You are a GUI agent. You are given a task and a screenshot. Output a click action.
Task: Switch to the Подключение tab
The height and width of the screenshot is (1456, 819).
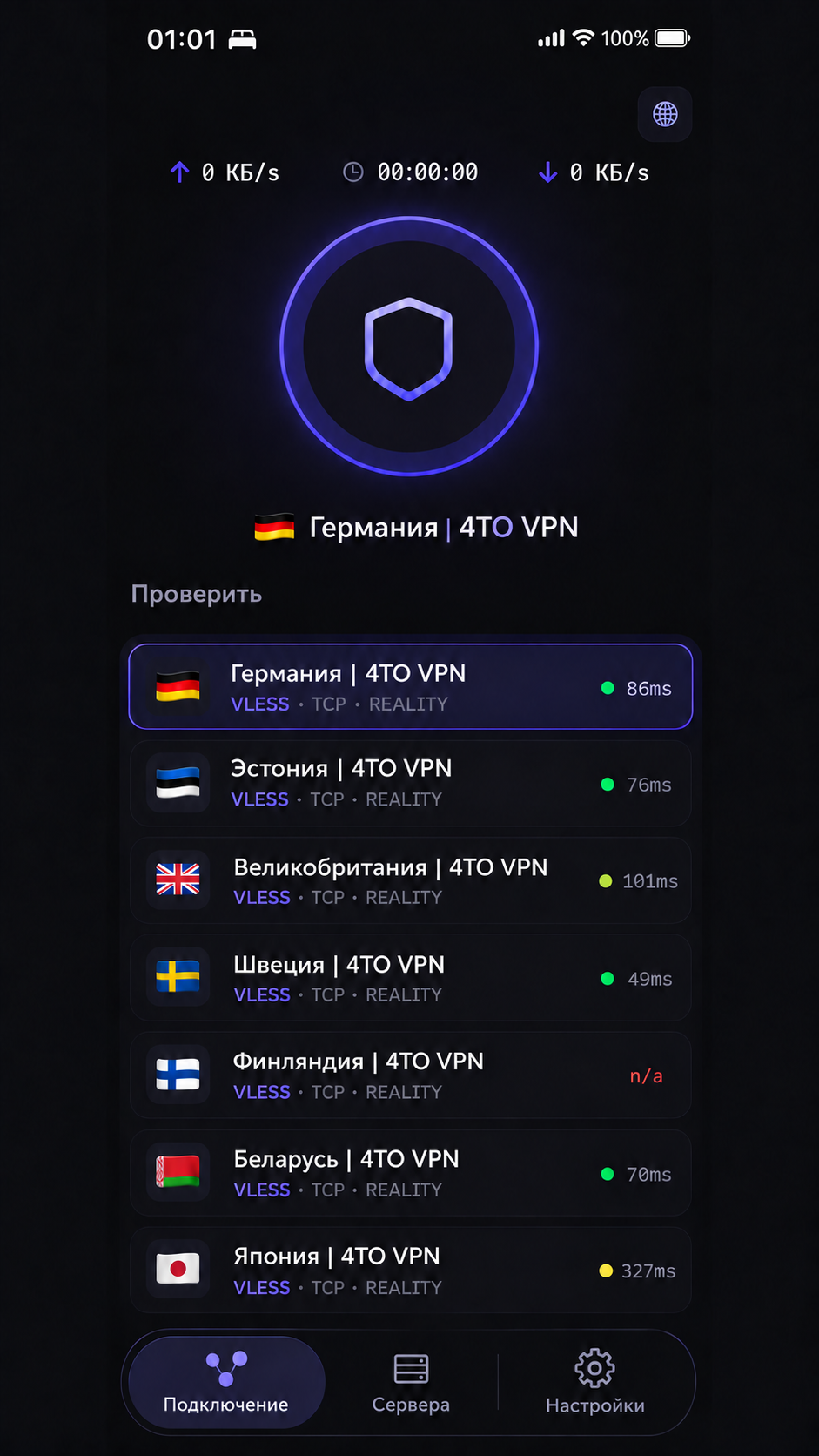[x=226, y=1383]
